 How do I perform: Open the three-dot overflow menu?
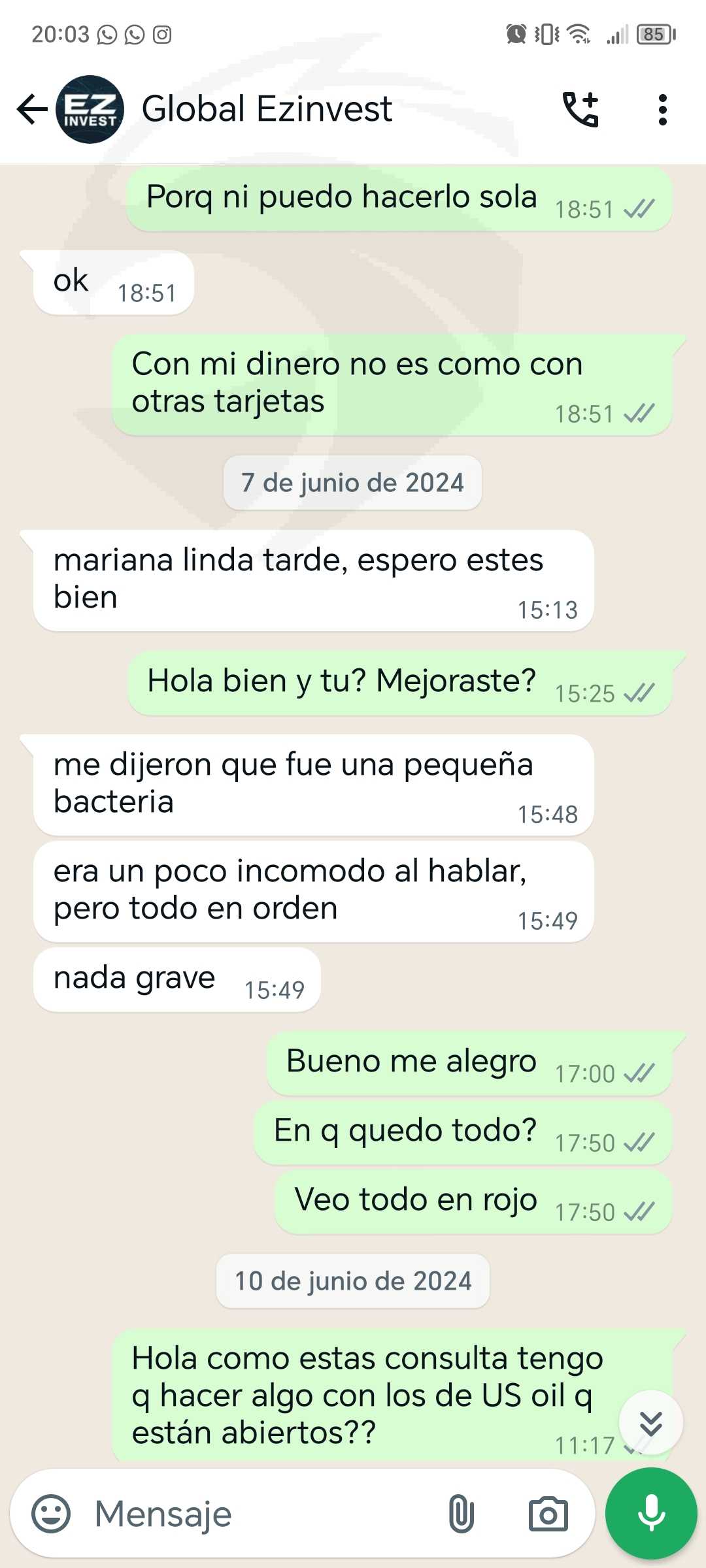click(x=663, y=109)
